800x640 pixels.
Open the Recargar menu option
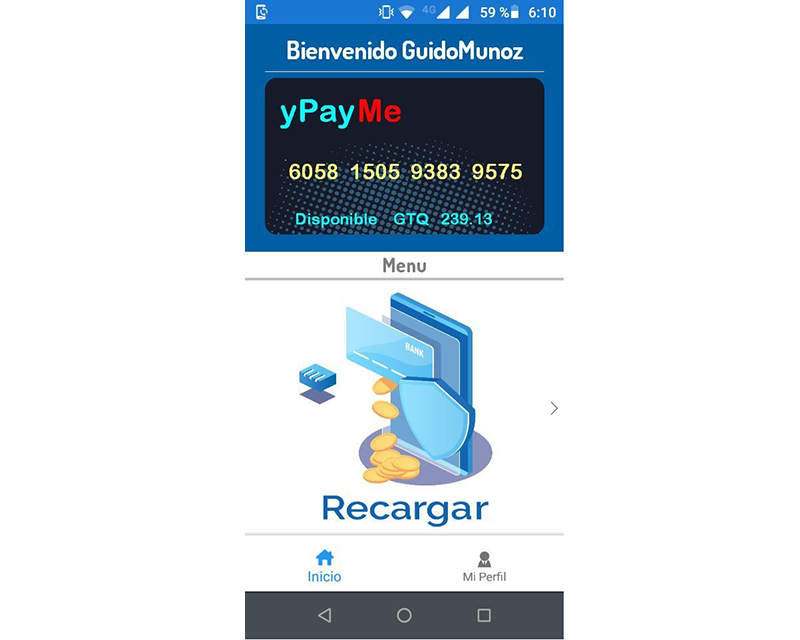(404, 410)
